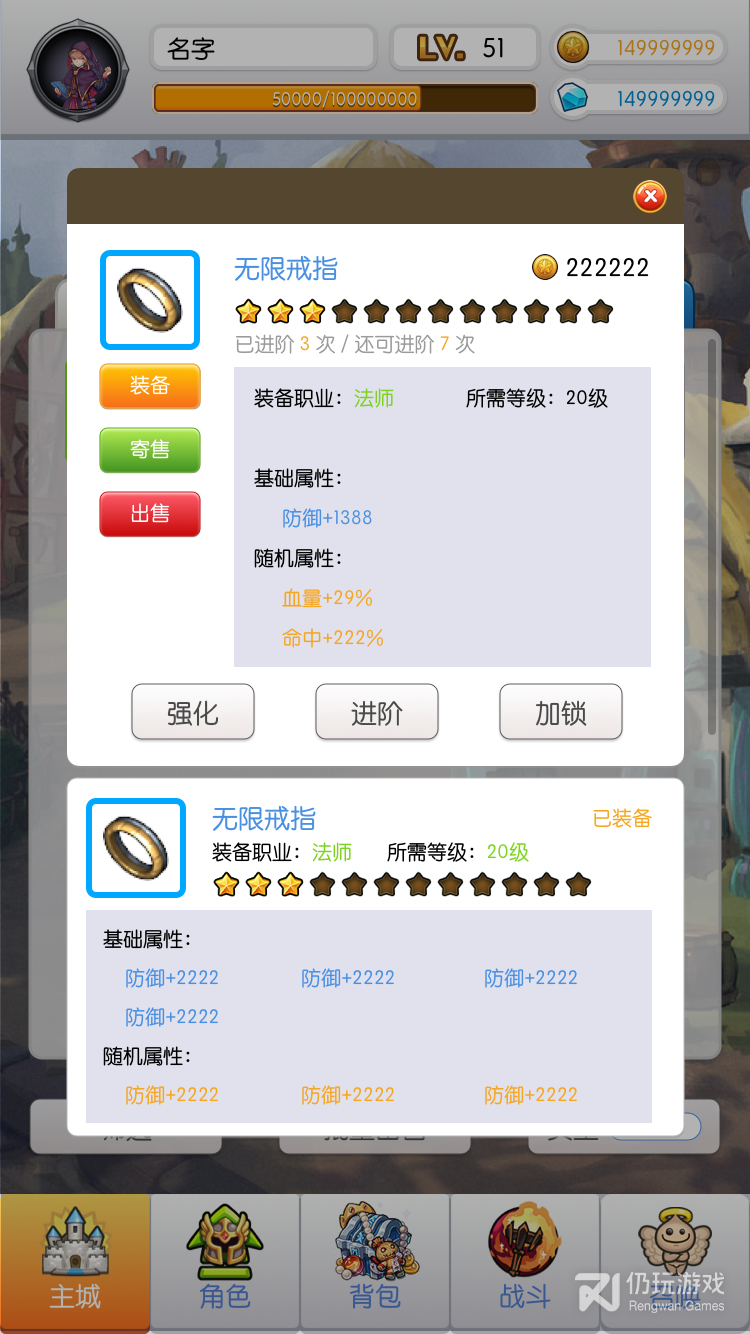Viewport: 750px width, 1334px height.
Task: Tap the orange 装备 equip button
Action: click(150, 386)
